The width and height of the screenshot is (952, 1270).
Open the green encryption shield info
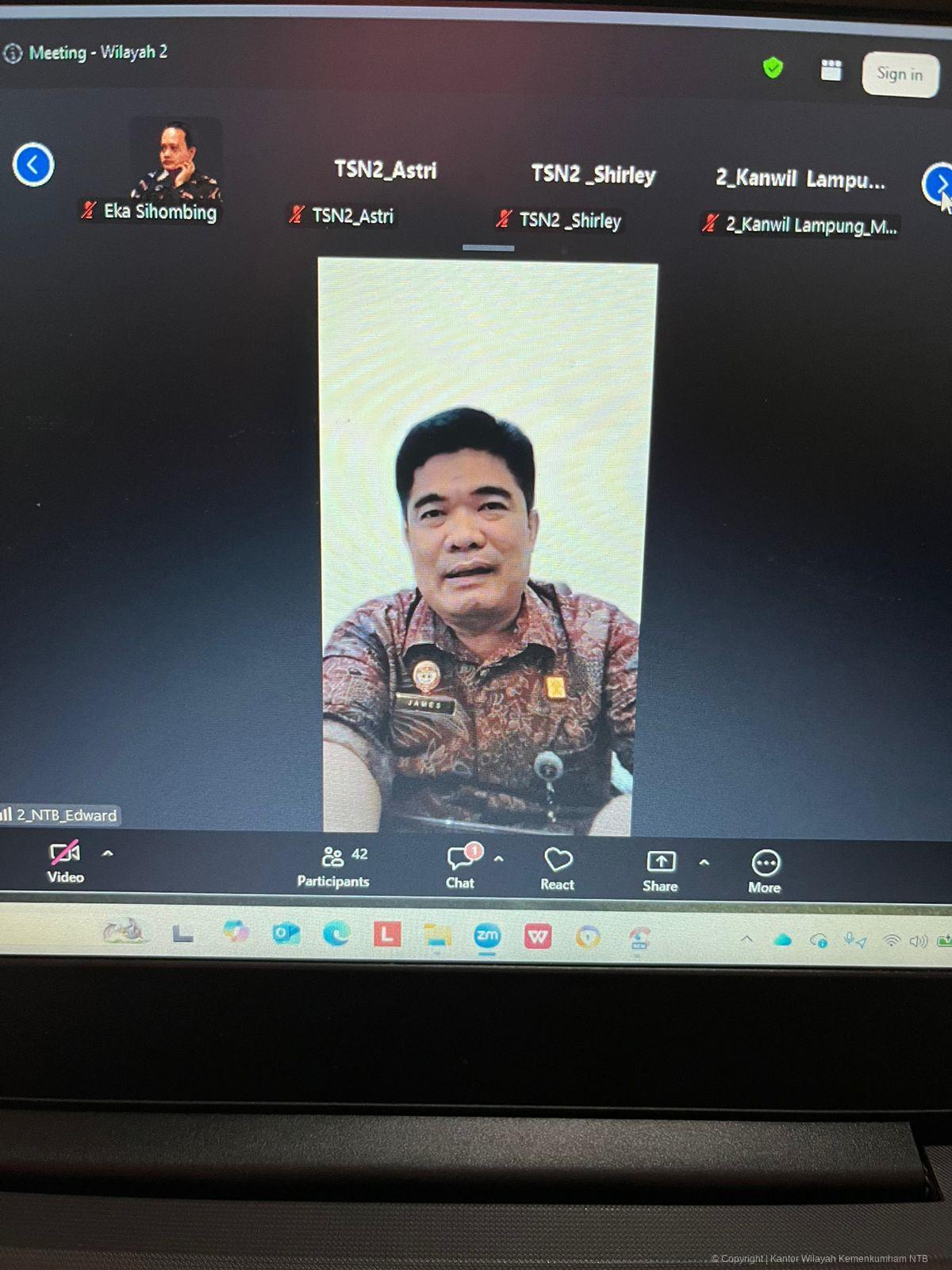click(x=773, y=68)
